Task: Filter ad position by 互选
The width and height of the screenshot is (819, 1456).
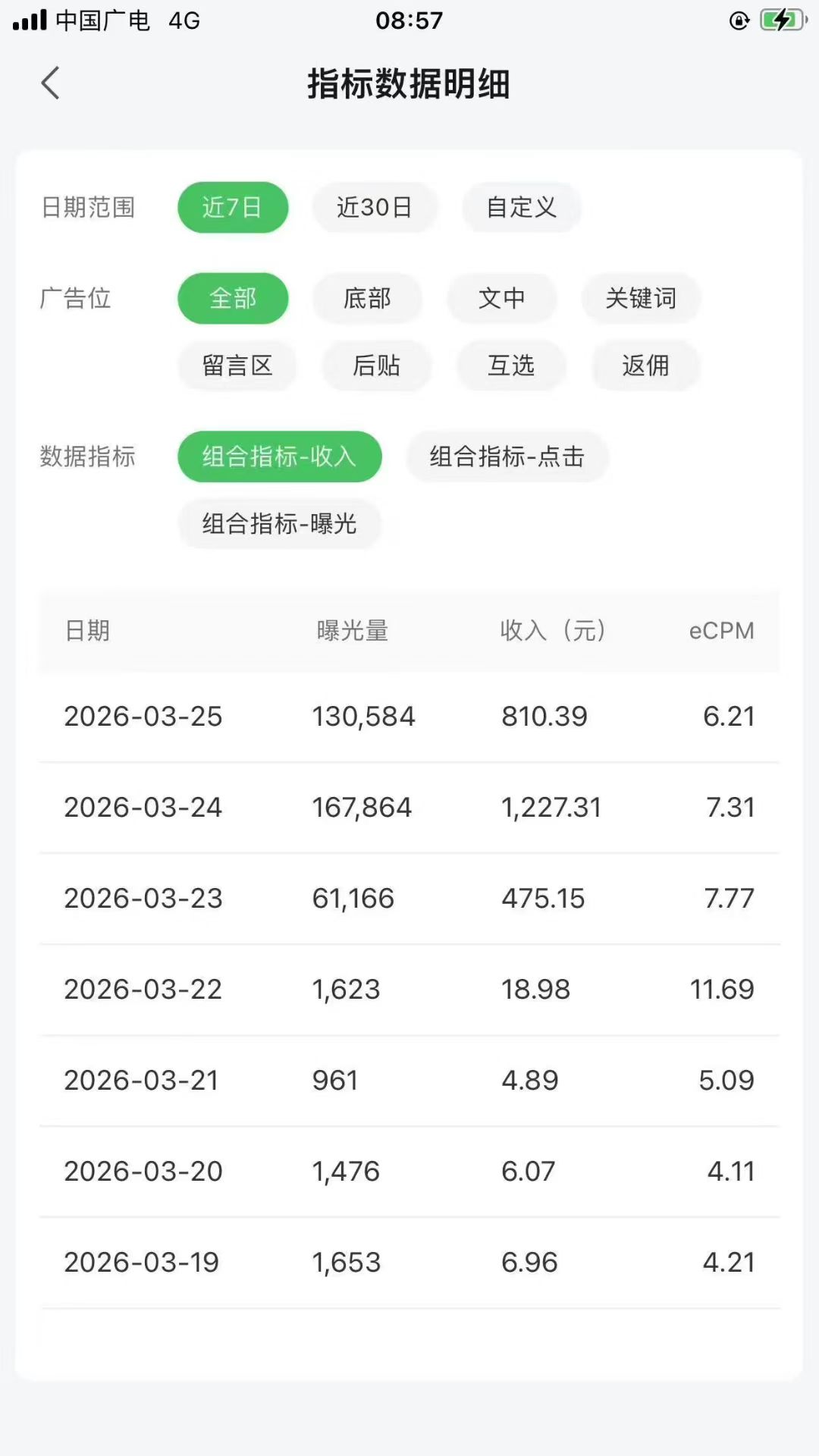Action: click(511, 366)
